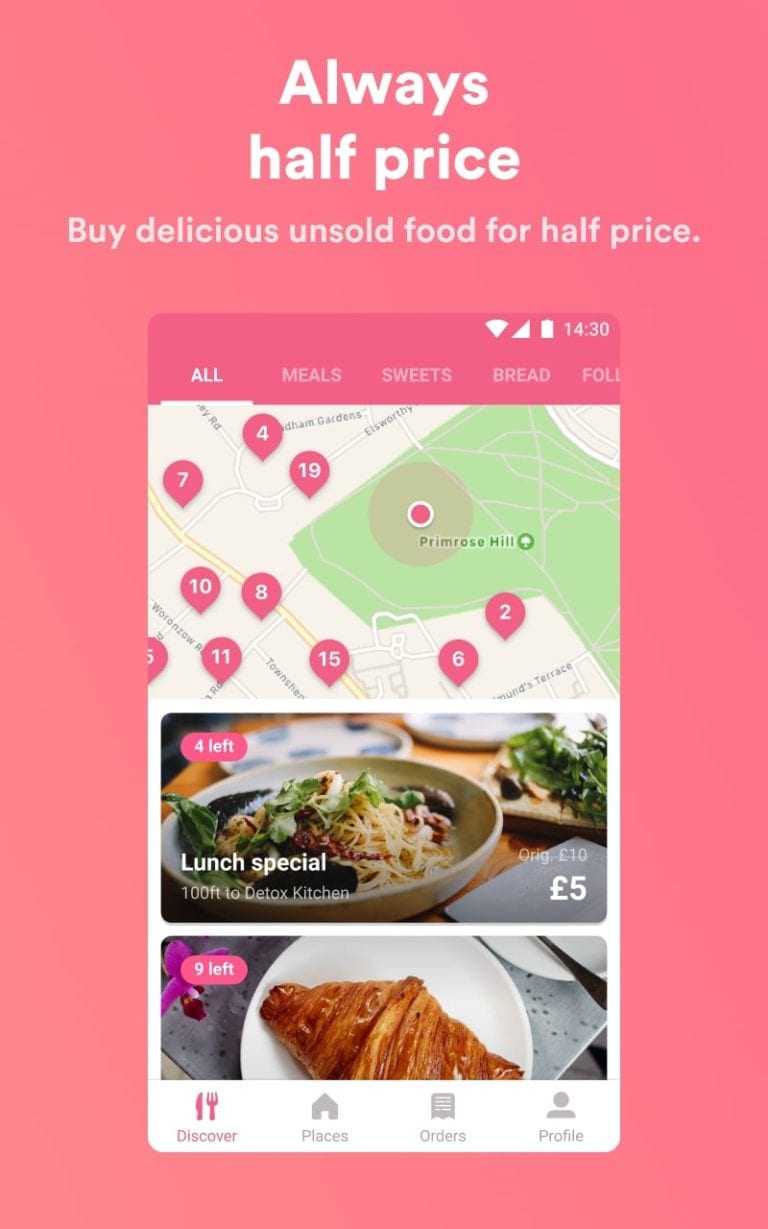Image resolution: width=768 pixels, height=1229 pixels.
Task: Open Orders via the receipt icon
Action: [x=442, y=1106]
